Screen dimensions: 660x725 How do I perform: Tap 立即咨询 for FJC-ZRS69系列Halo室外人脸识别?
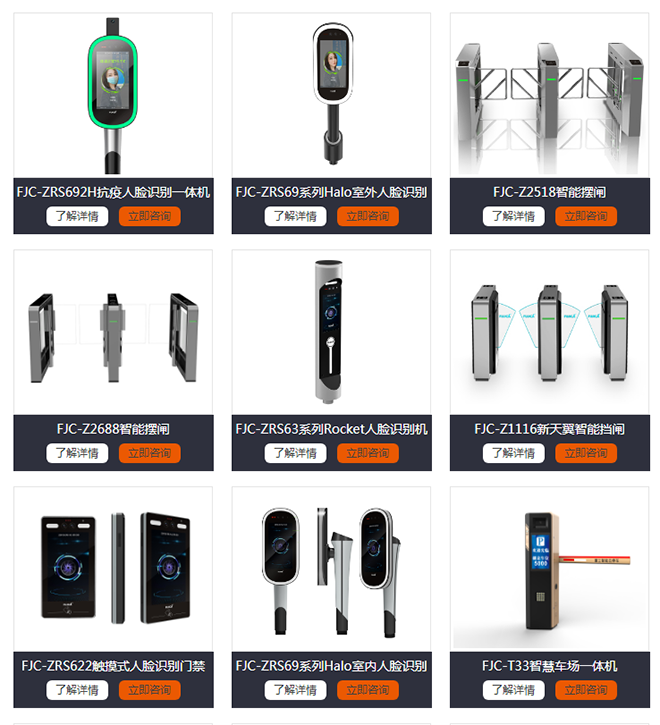[x=367, y=216]
